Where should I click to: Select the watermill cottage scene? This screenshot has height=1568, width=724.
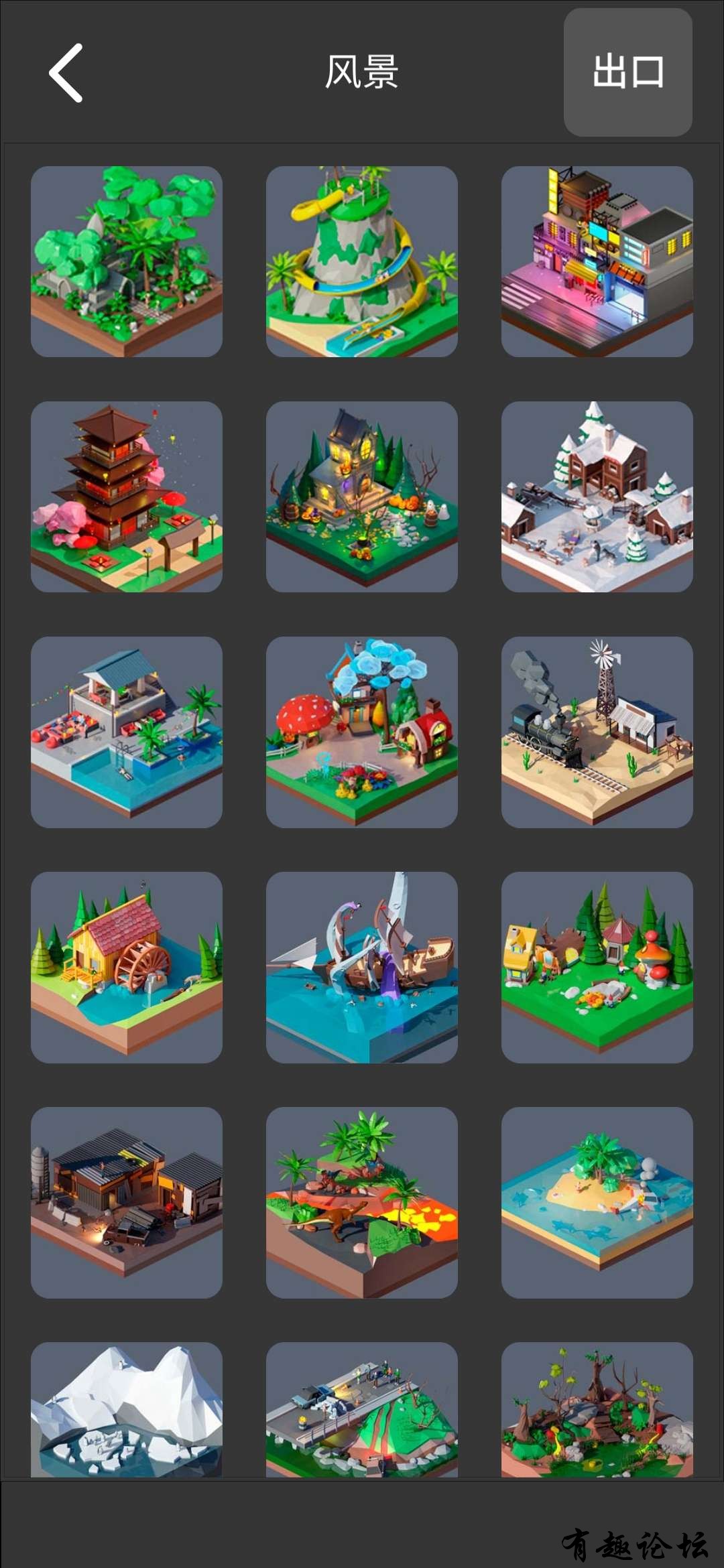pyautogui.click(x=126, y=967)
